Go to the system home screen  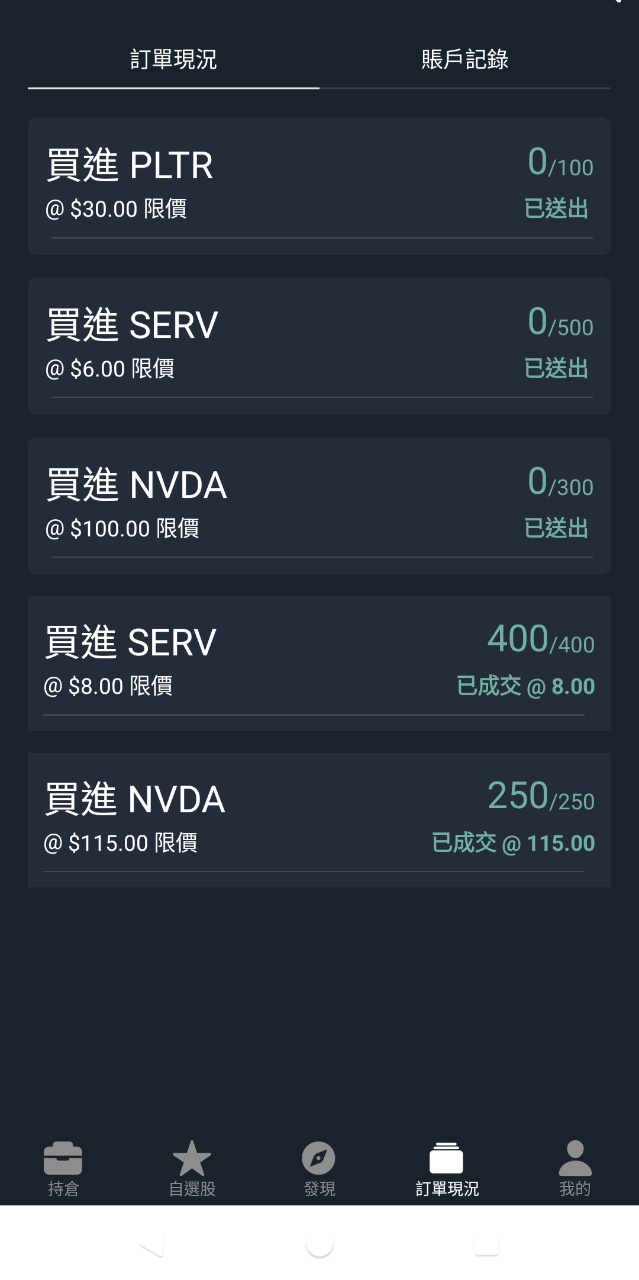point(319,1244)
